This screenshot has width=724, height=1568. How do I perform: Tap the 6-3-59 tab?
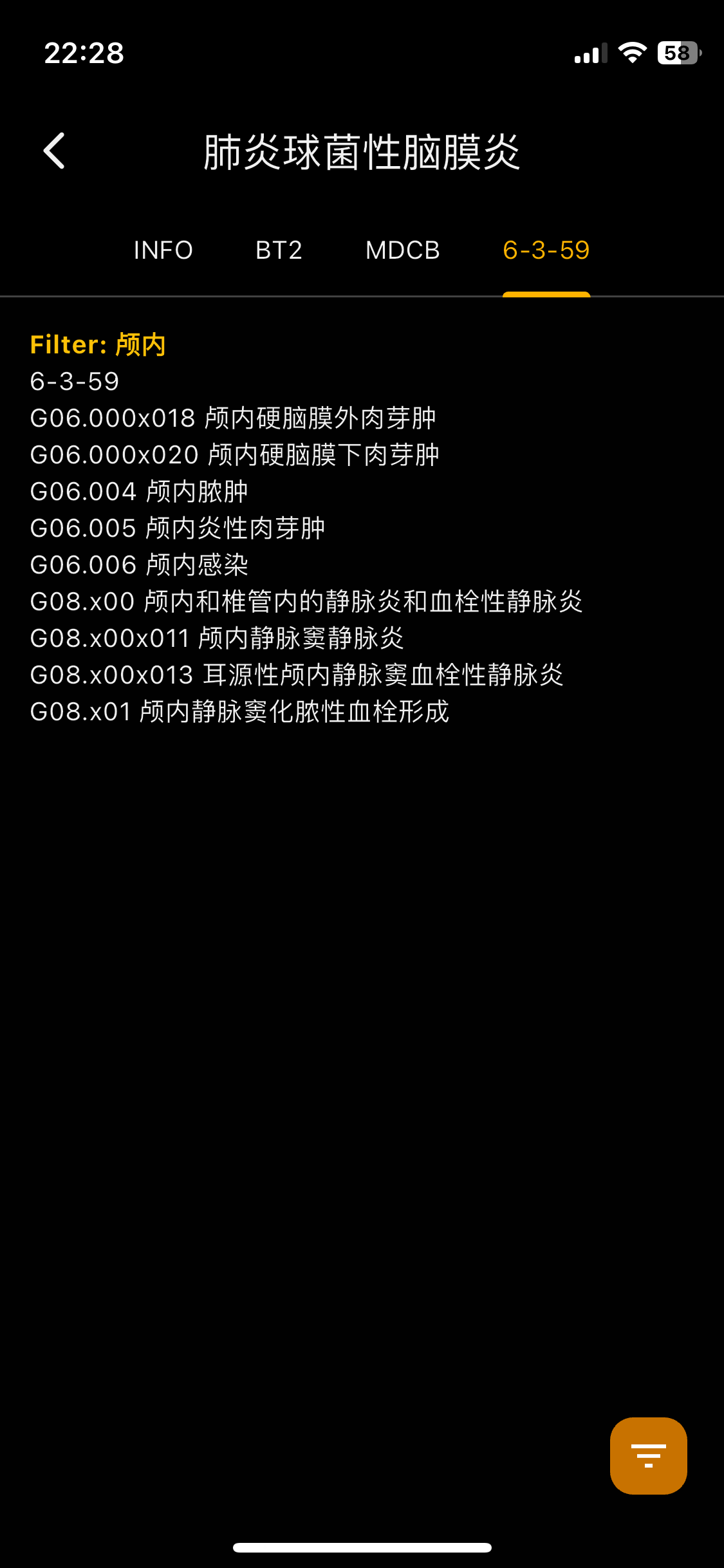tap(546, 250)
